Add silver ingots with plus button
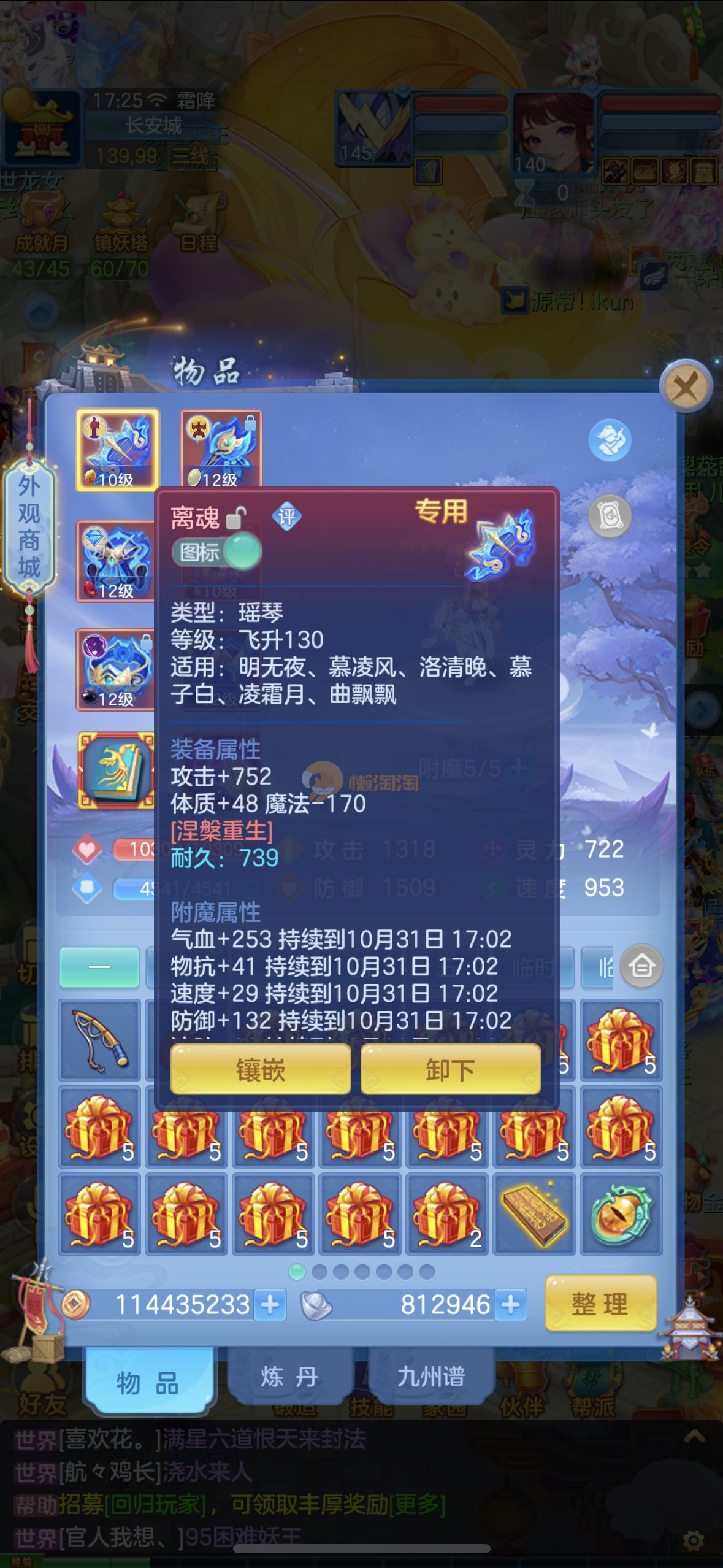The image size is (723, 1568). (x=511, y=1304)
